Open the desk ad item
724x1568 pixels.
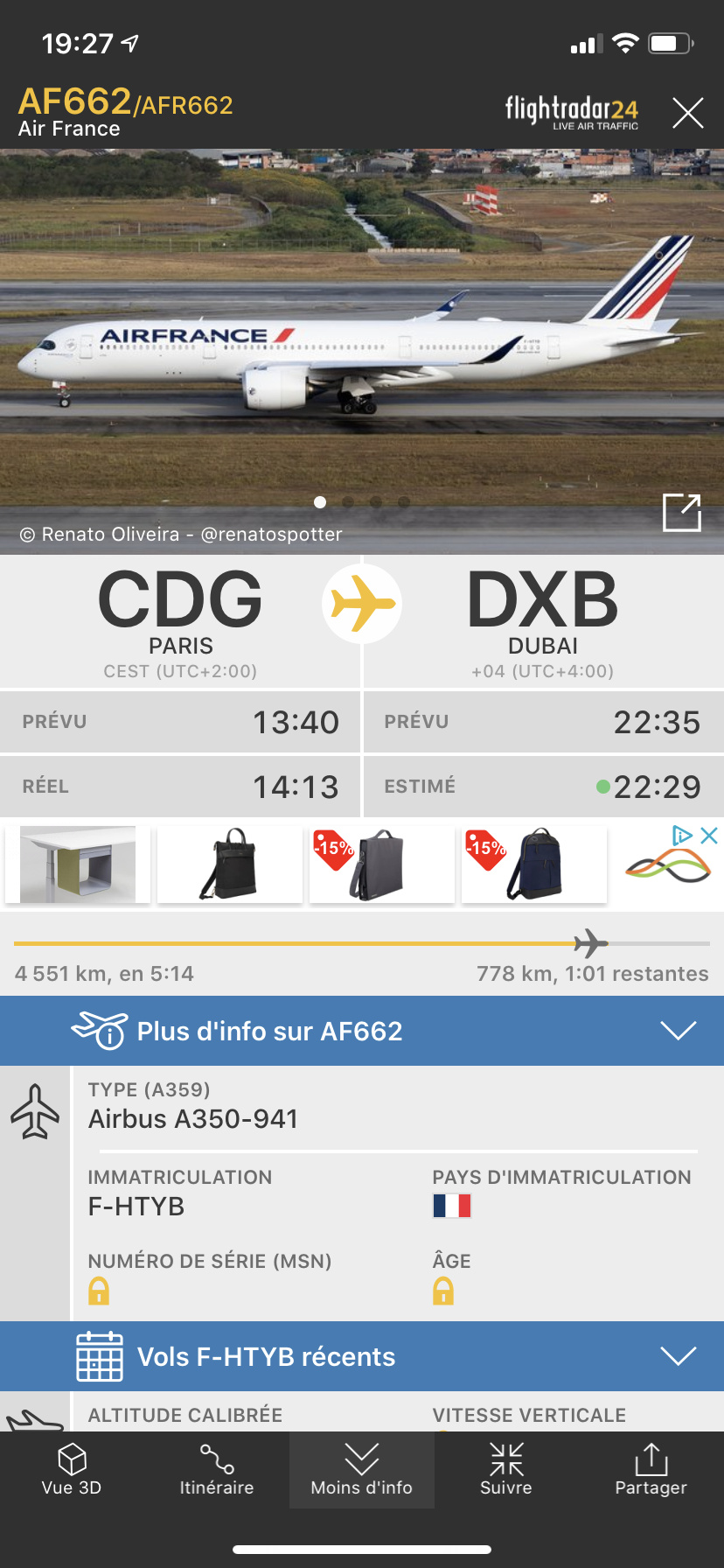pos(78,864)
